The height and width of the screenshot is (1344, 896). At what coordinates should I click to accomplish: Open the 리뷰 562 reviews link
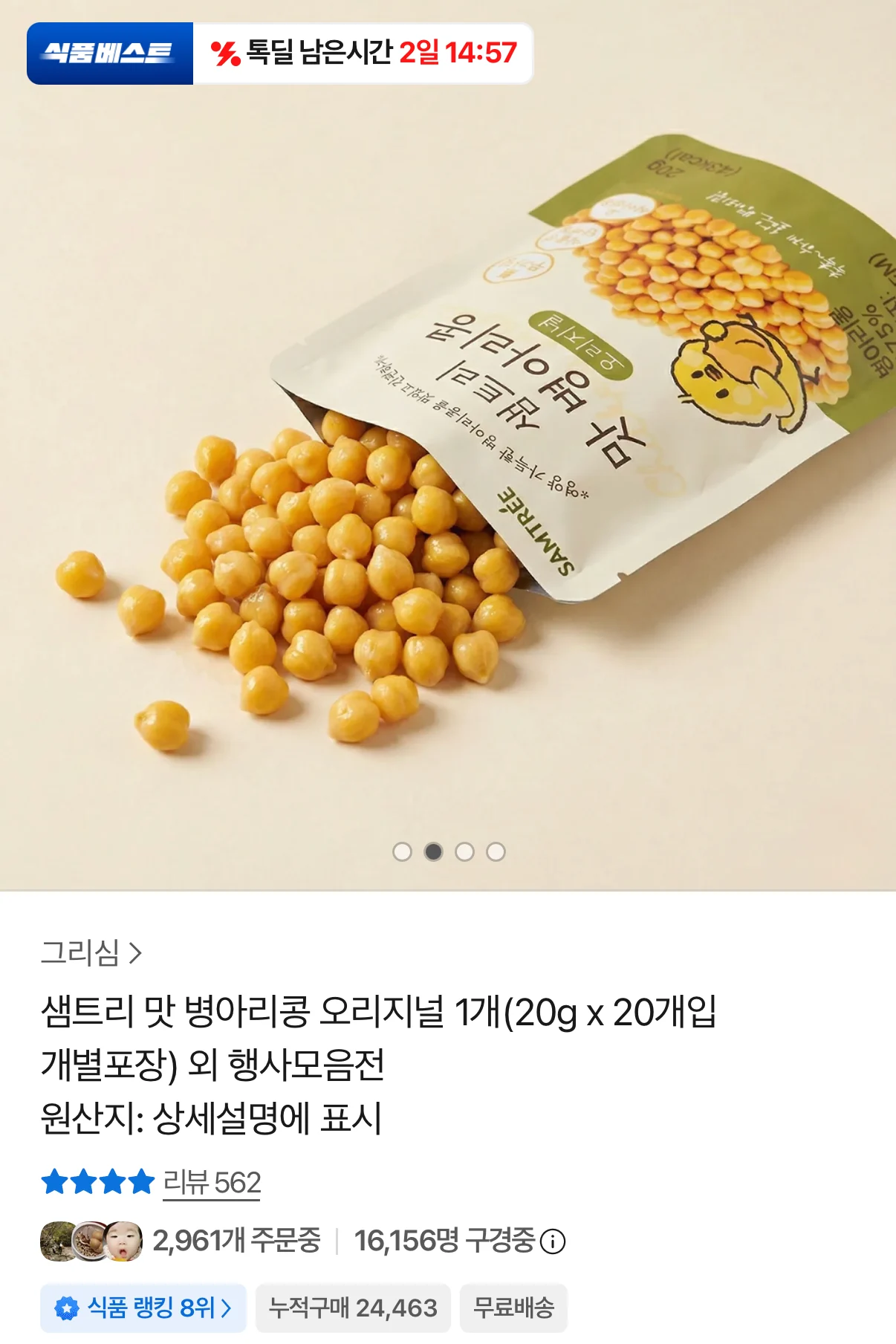tap(212, 1182)
